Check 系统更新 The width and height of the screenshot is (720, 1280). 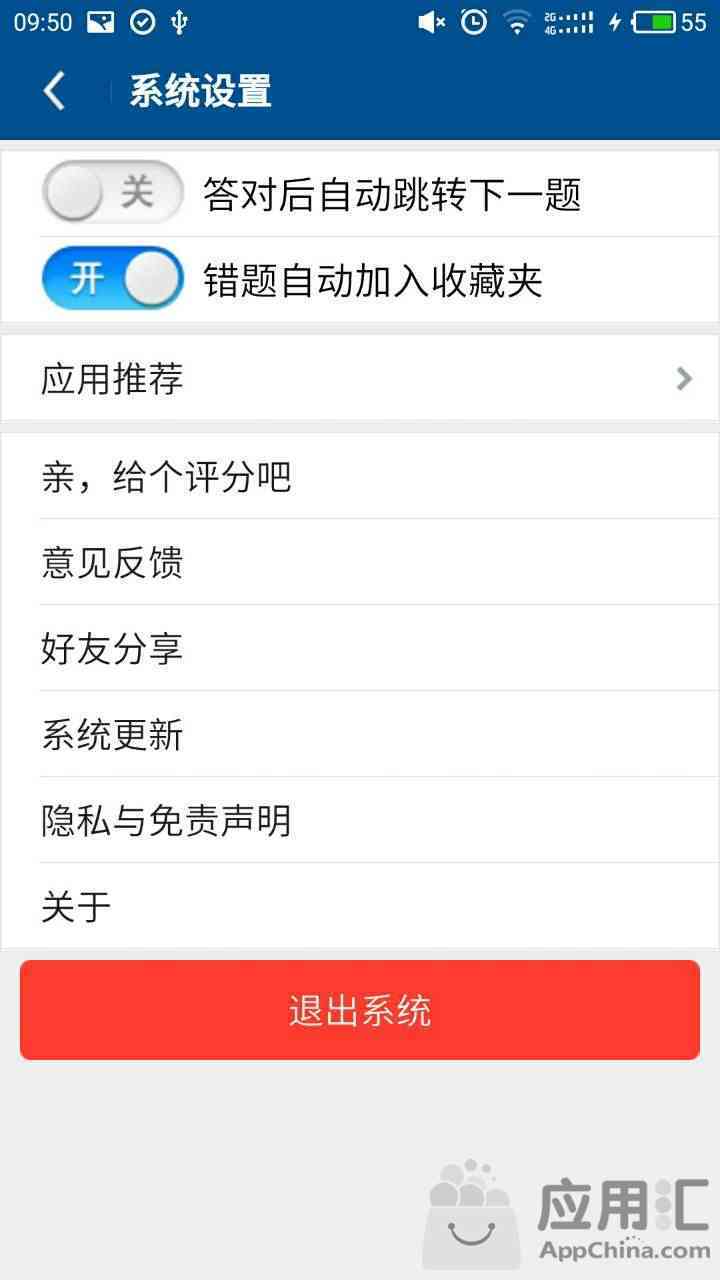360,735
